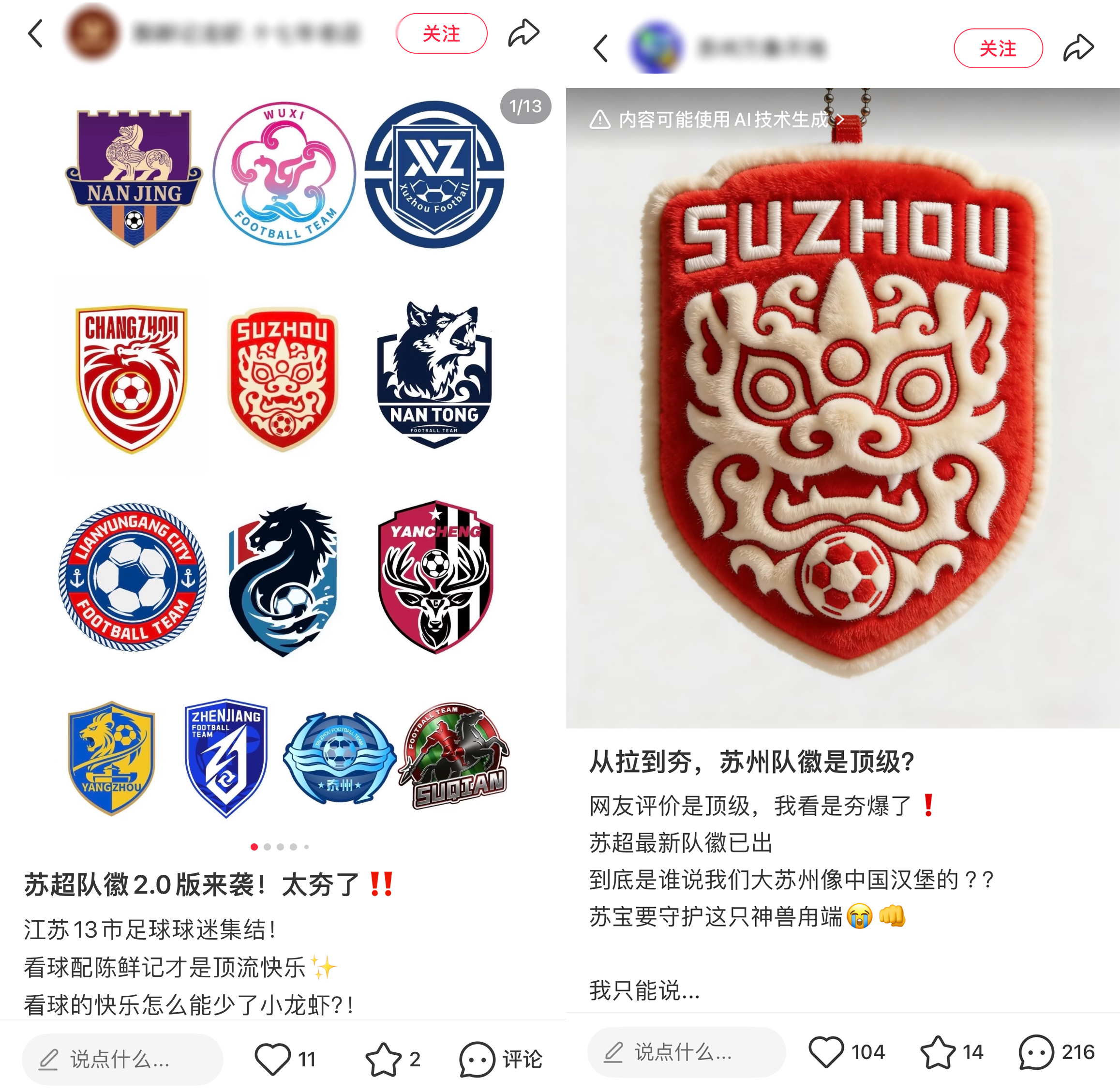Open the author avatar on 苏超队徽2.0 post
The height and width of the screenshot is (1092, 1120).
coord(92,32)
